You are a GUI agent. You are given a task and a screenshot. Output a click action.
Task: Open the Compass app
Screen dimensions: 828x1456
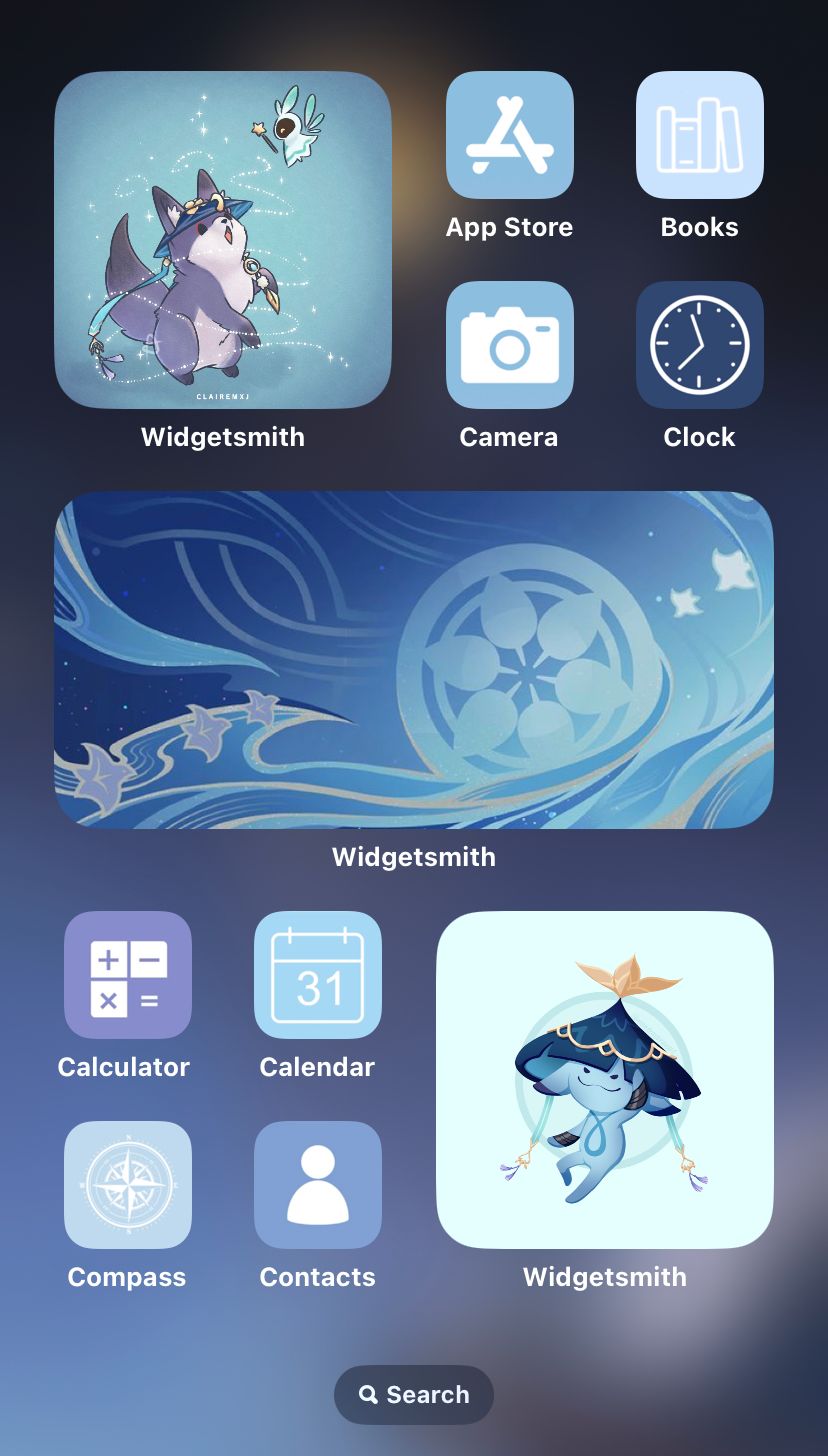pyautogui.click(x=128, y=1185)
